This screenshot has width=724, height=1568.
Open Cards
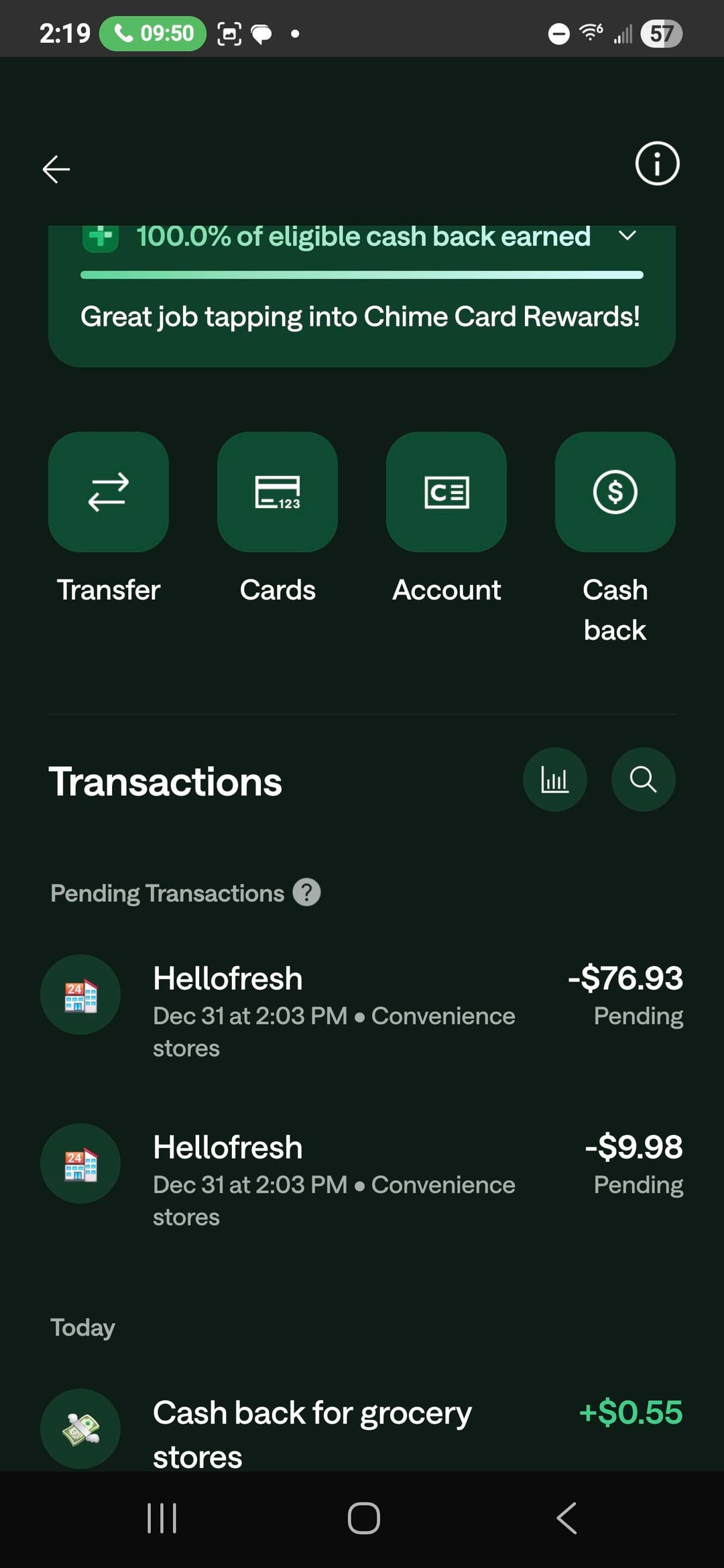278,493
